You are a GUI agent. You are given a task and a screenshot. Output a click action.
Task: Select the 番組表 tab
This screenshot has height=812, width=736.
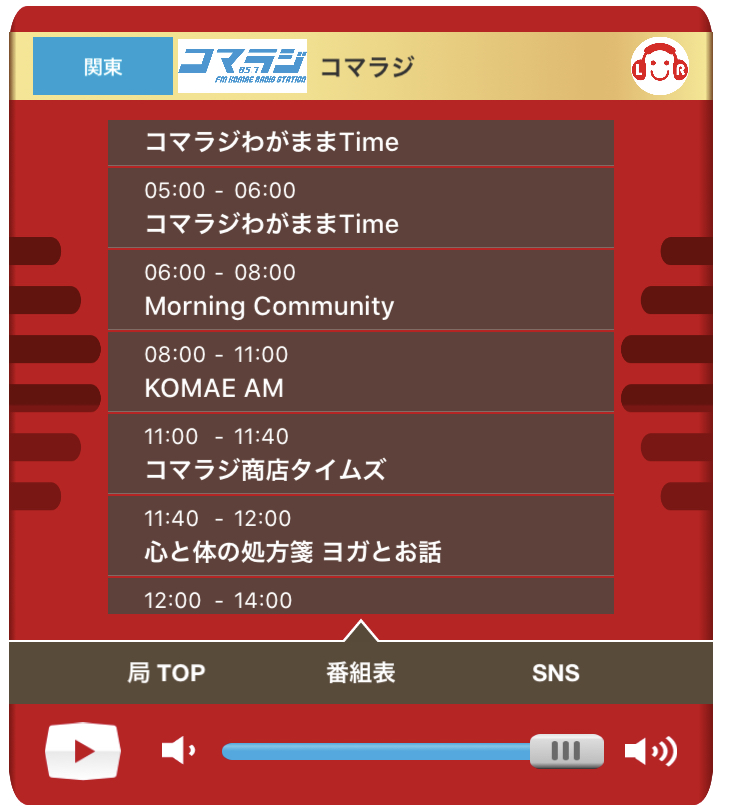(361, 673)
